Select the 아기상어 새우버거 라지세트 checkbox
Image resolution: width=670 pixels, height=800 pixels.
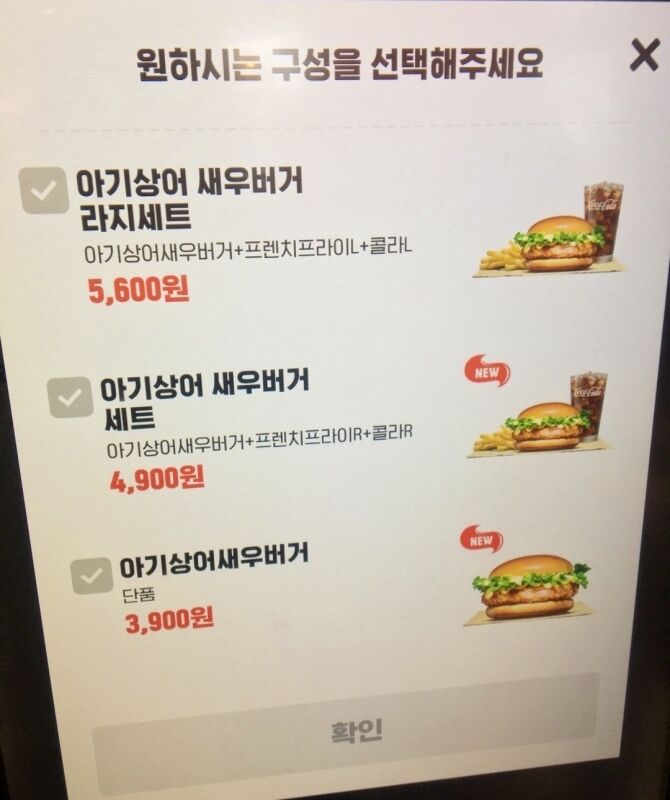[45, 191]
